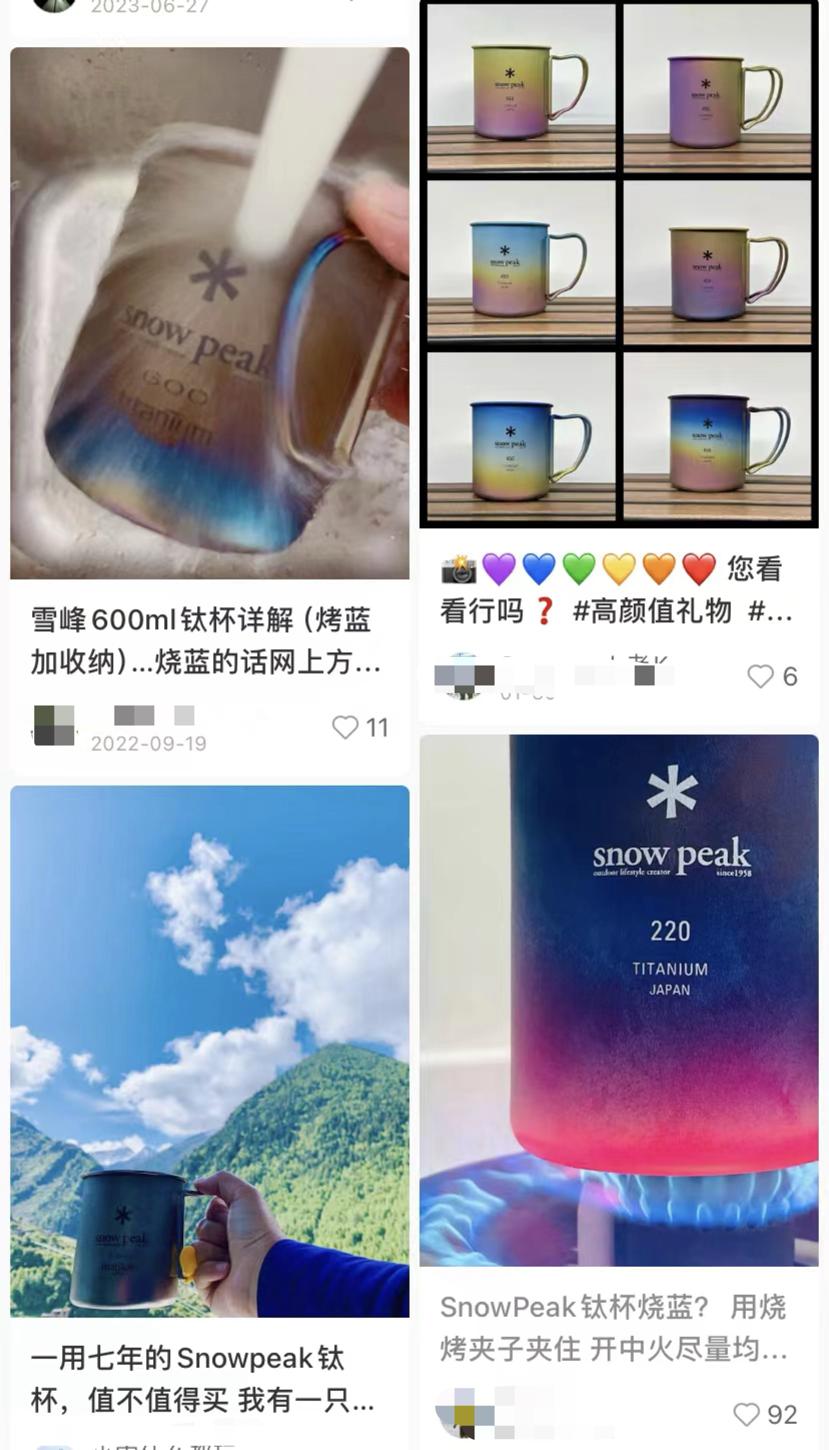Open the SnowPeak钛杯烧蓝 post

618,1000
